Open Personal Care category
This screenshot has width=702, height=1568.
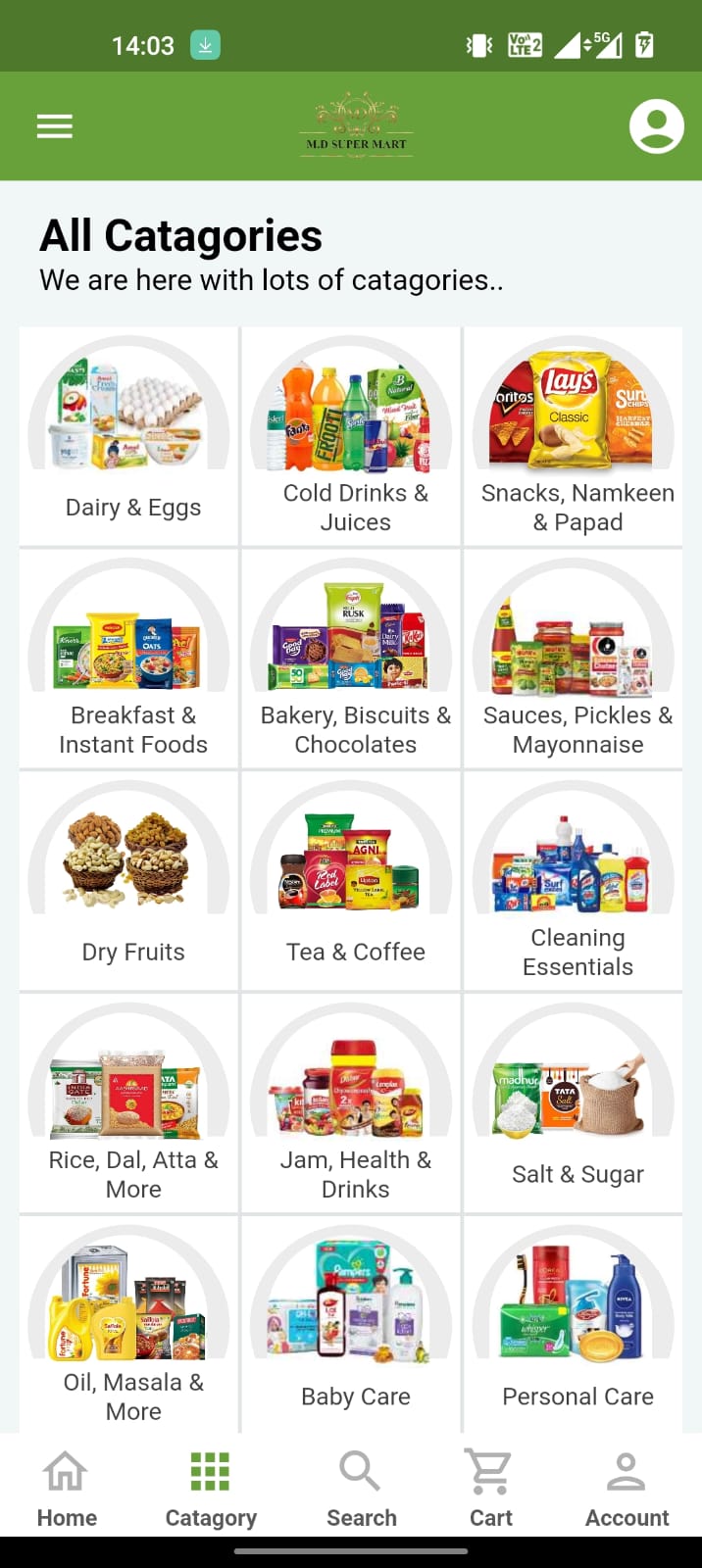[574, 1325]
